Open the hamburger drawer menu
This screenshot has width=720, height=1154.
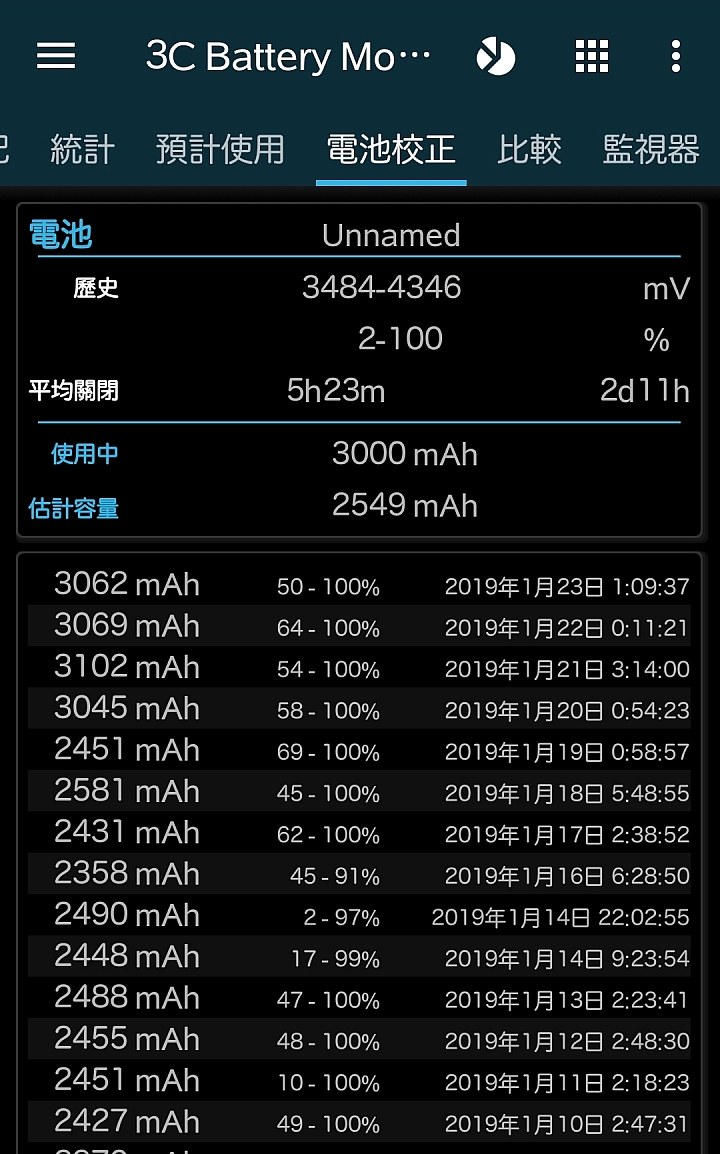click(x=56, y=56)
